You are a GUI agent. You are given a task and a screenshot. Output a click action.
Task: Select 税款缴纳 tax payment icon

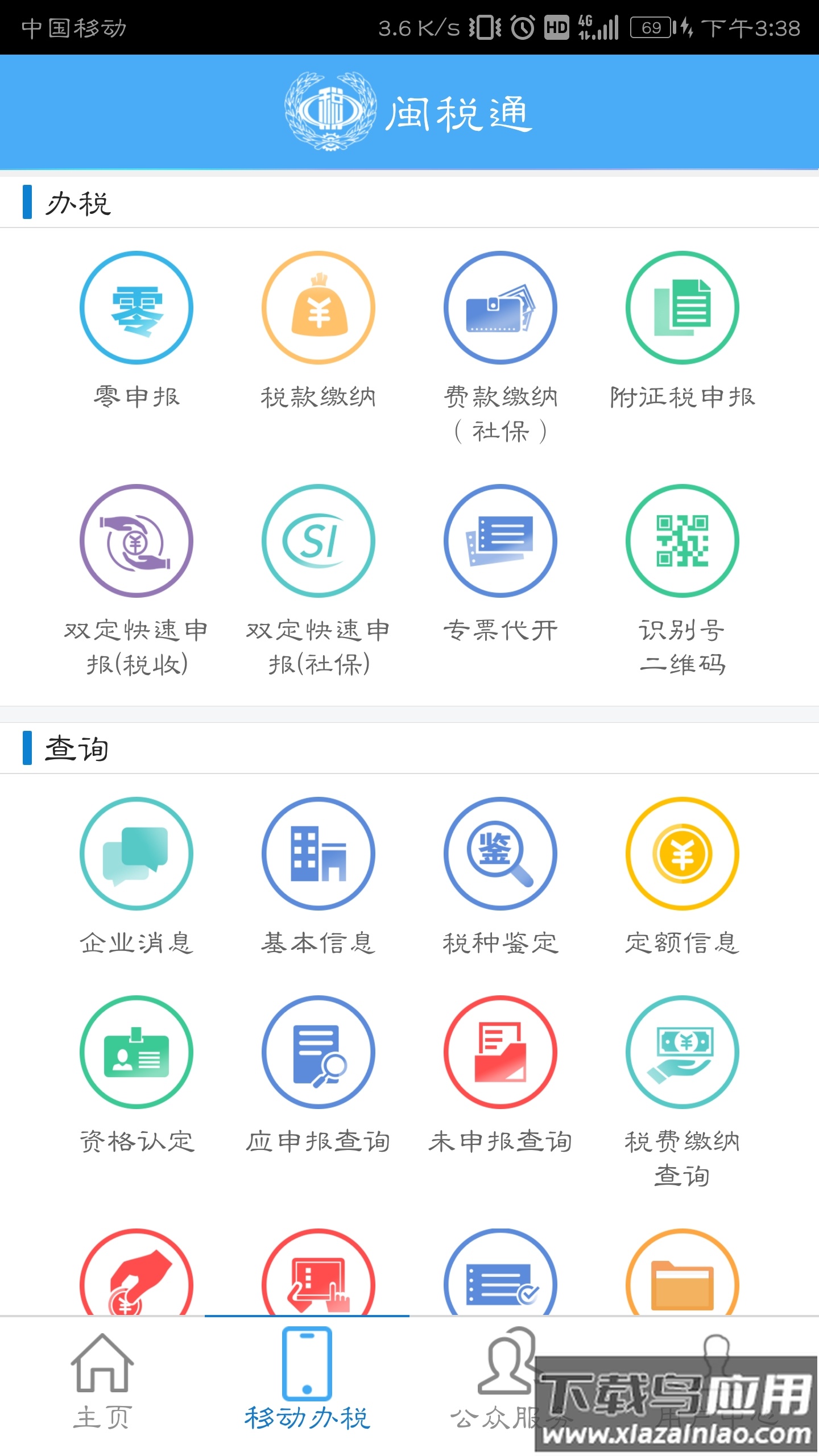tap(318, 307)
